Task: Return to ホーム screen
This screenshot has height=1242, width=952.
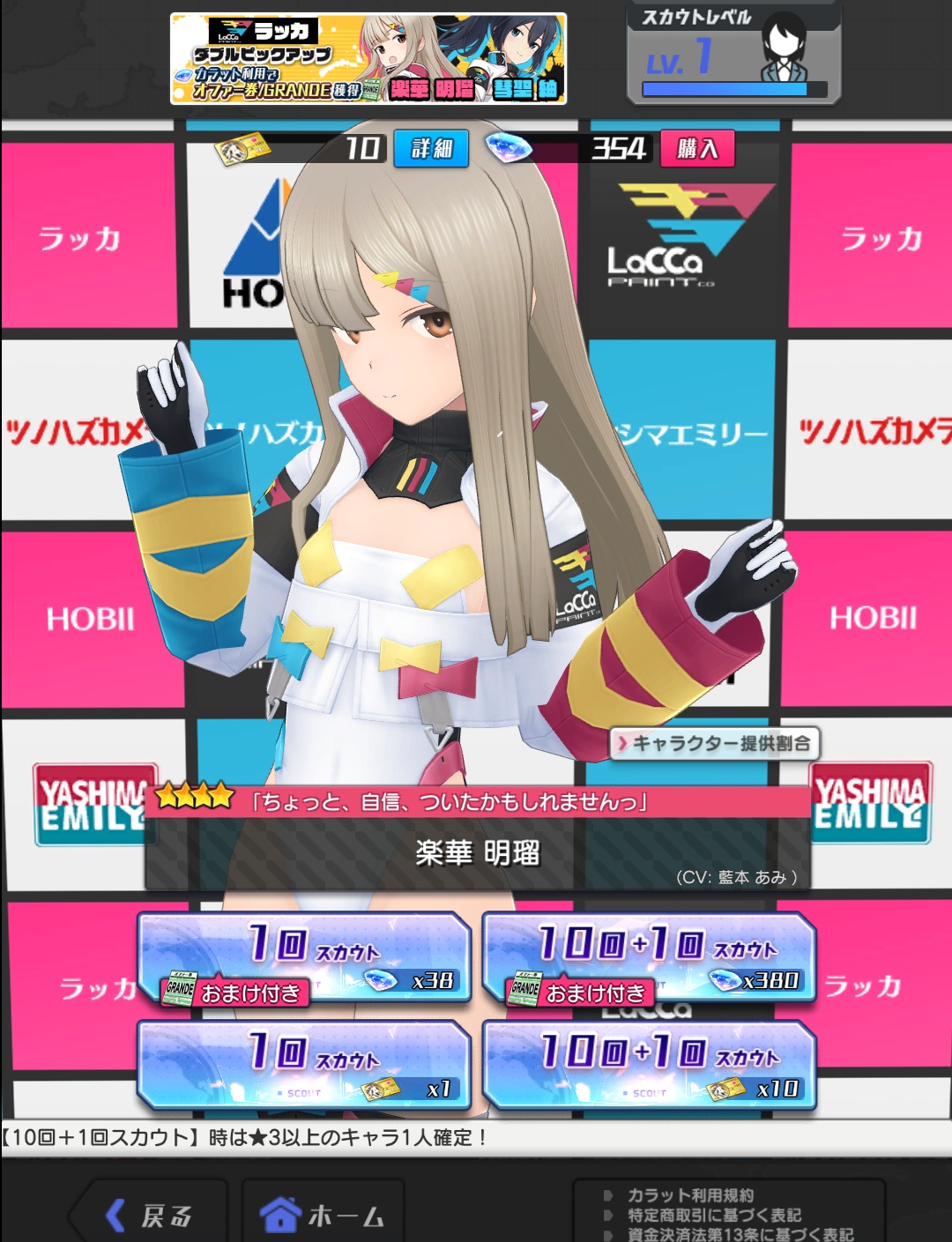Action: pyautogui.click(x=324, y=1216)
